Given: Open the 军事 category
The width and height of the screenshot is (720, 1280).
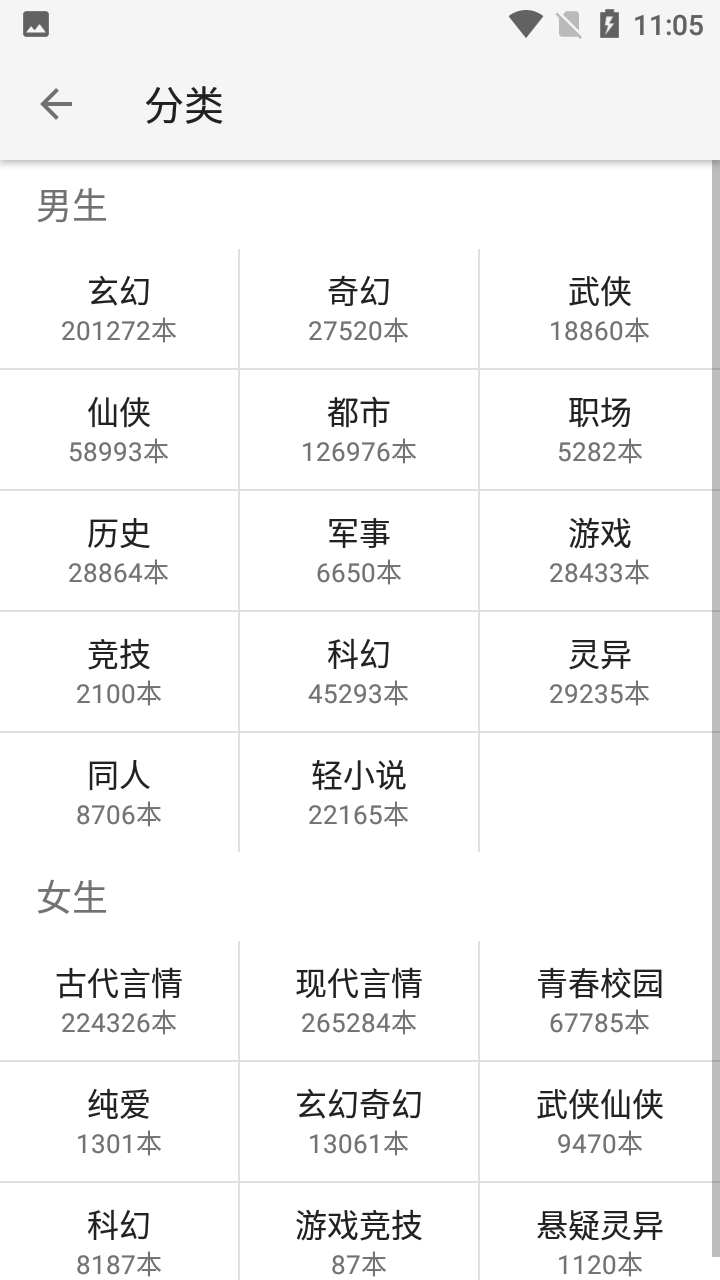Looking at the screenshot, I should [358, 549].
